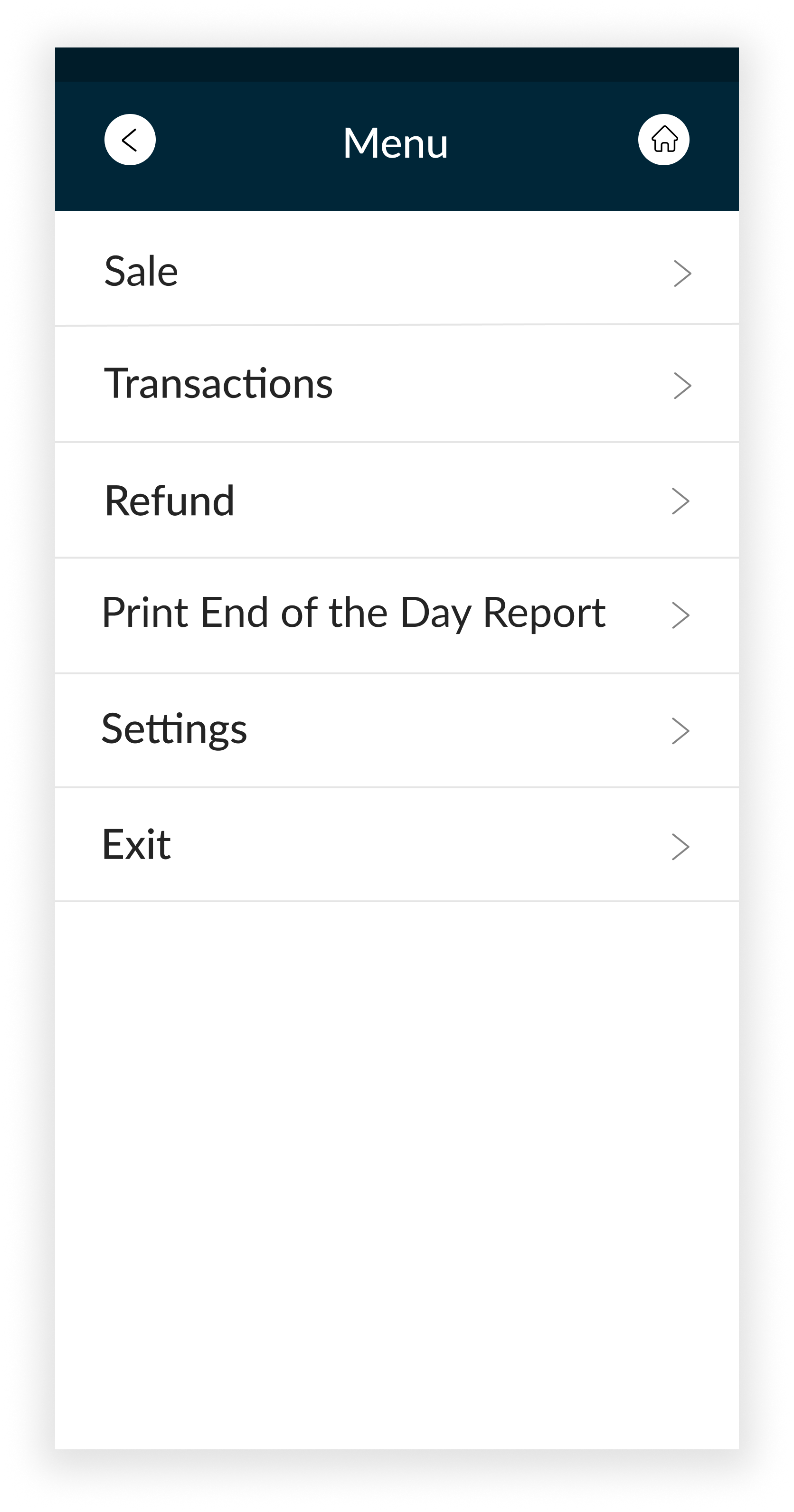Open Settings from the menu
Image resolution: width=794 pixels, height=1512 pixels.
pos(397,729)
